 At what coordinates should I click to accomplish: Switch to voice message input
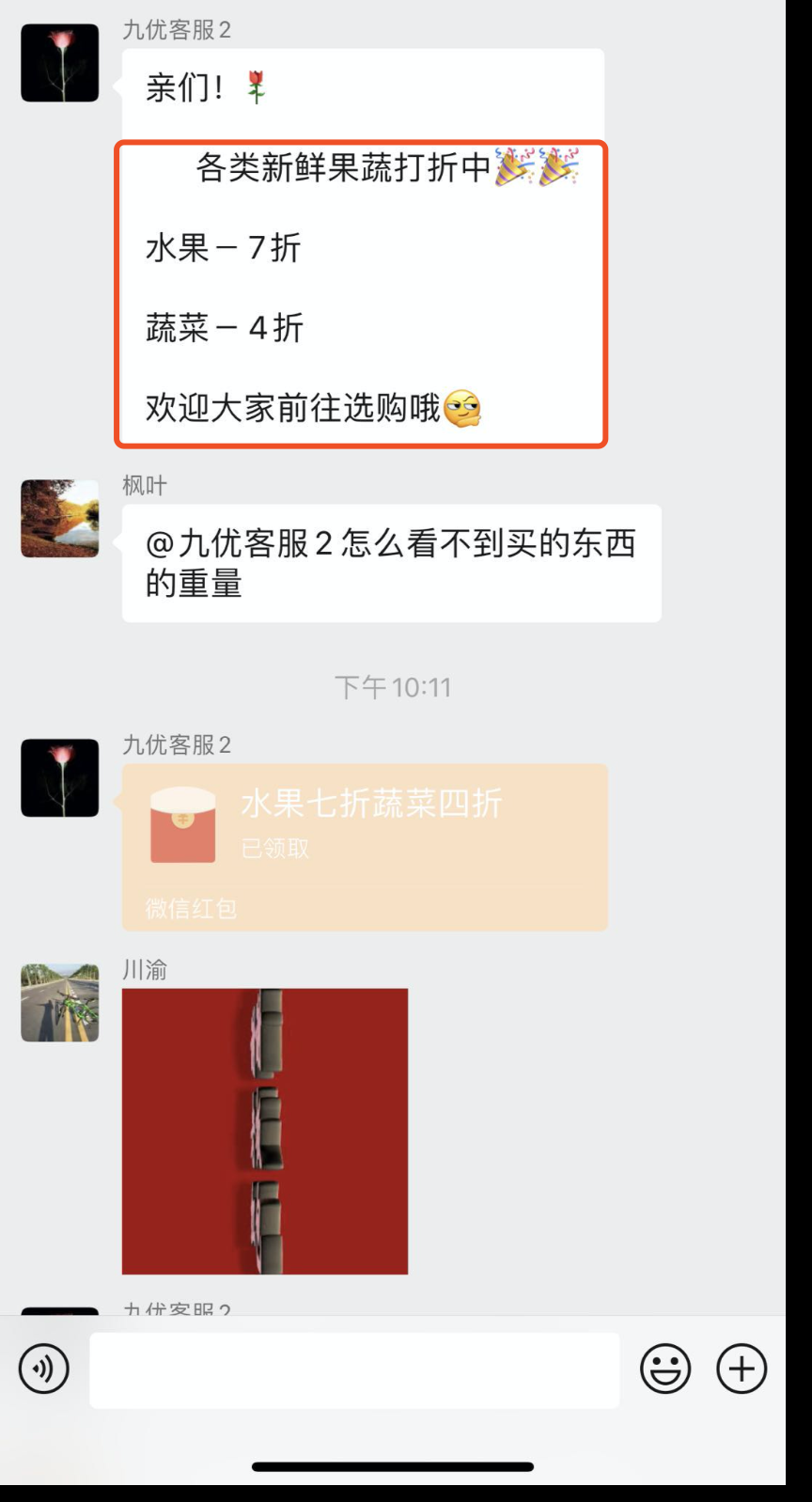click(44, 1369)
